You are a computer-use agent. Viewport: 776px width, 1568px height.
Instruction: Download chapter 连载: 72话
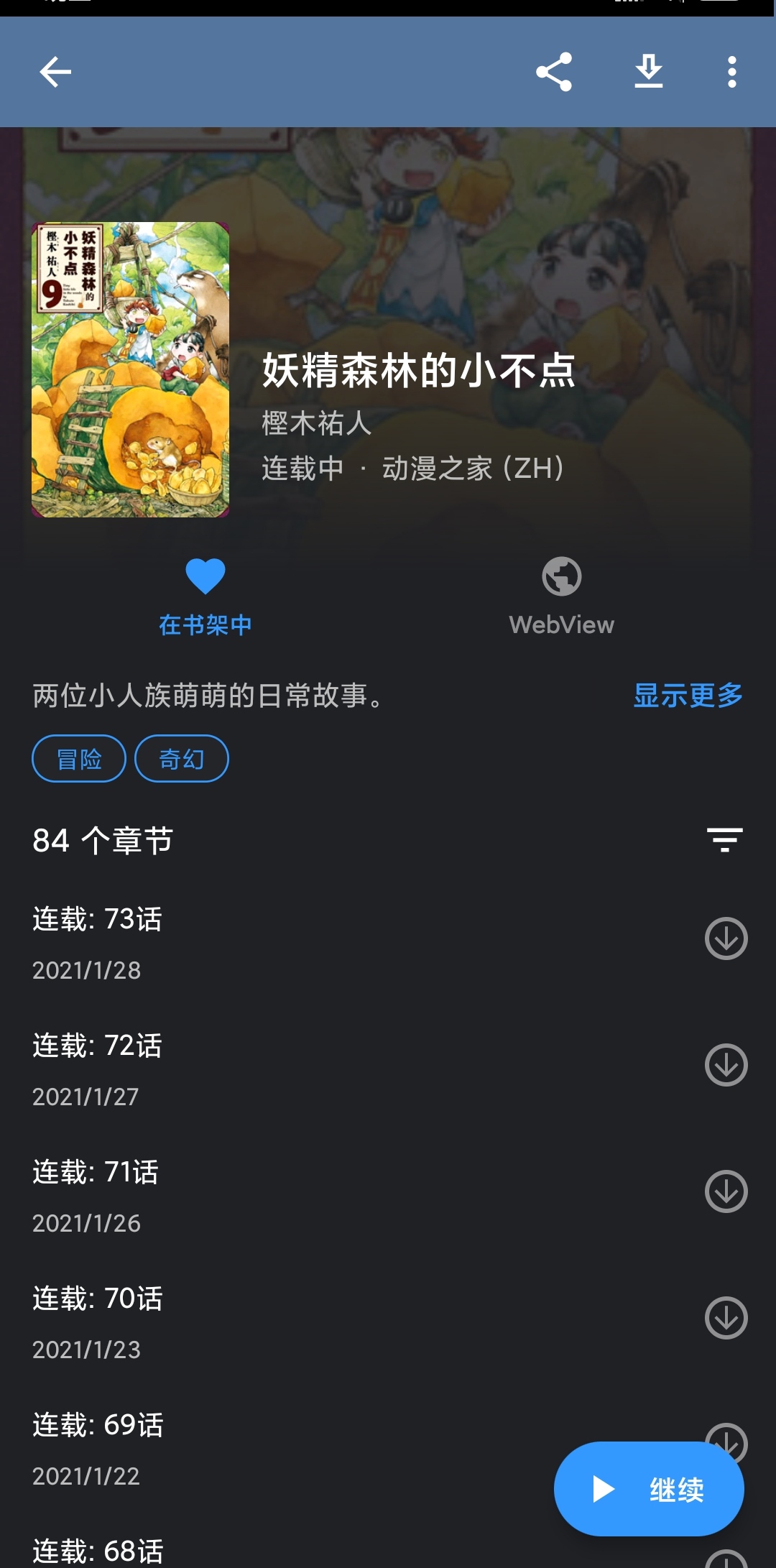coord(726,1065)
